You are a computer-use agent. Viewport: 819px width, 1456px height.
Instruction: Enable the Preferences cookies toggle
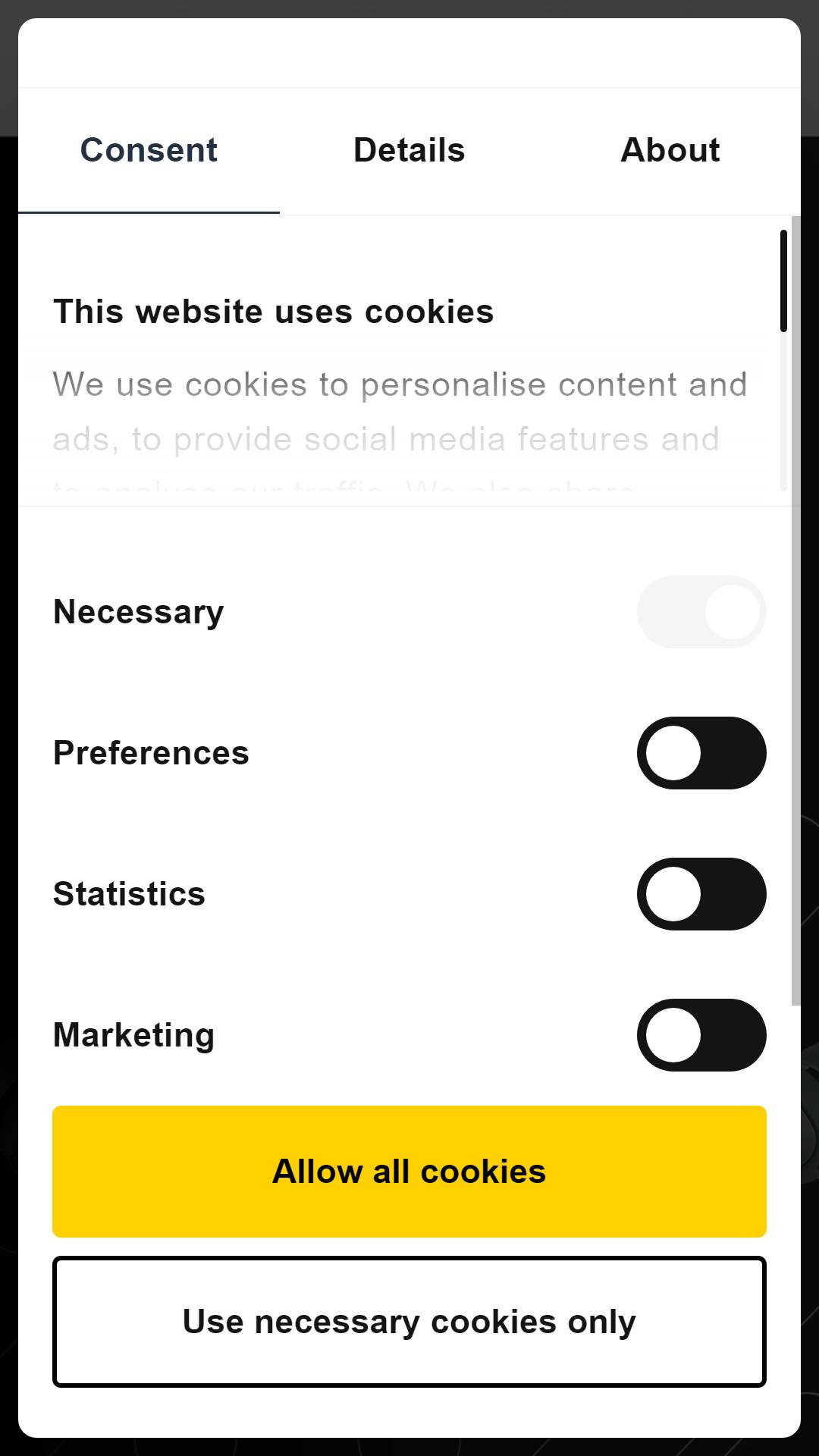pyautogui.click(x=701, y=753)
